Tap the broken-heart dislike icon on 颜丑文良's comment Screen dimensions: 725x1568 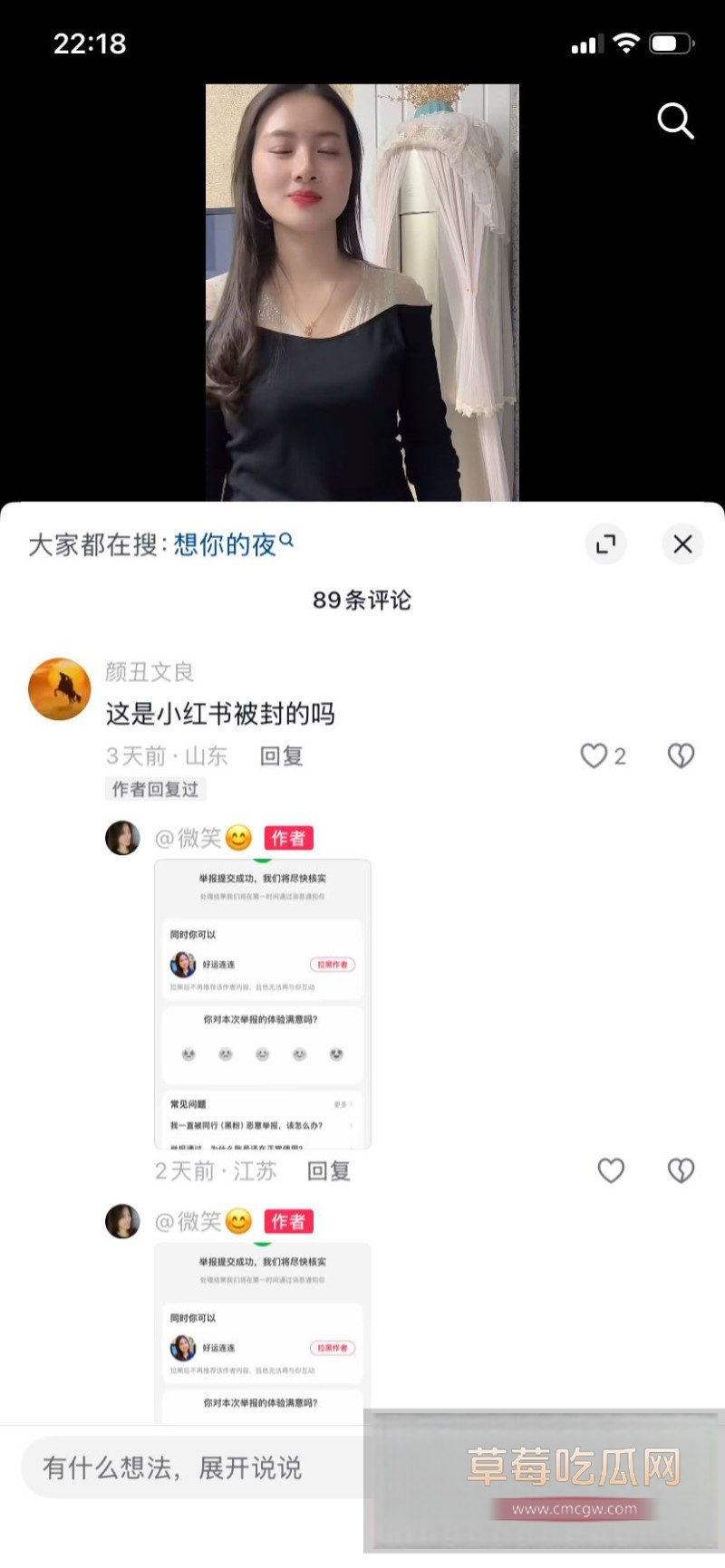pos(680,755)
